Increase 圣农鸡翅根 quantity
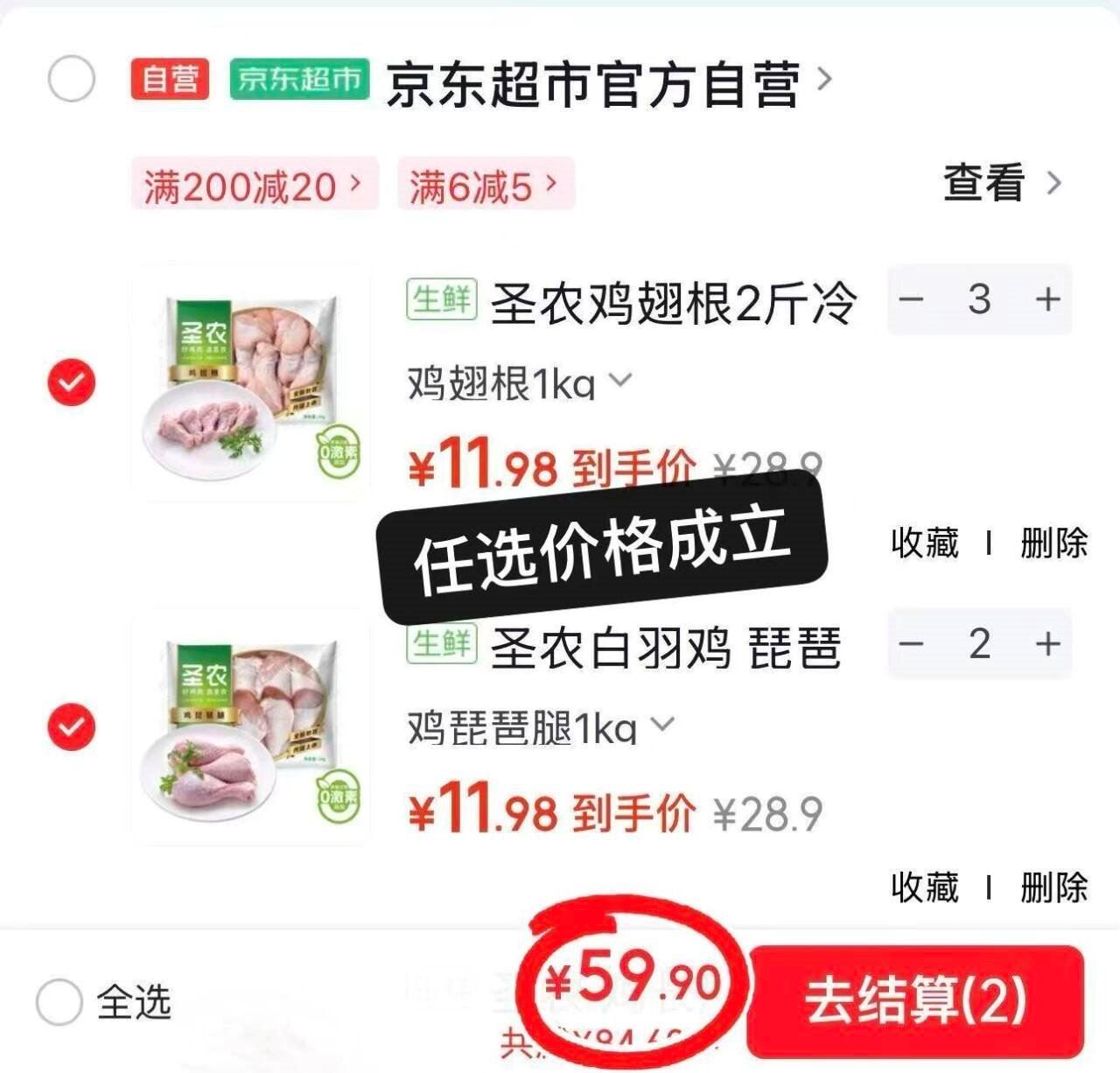Screen dimensions: 1120x1073 click(x=1047, y=299)
